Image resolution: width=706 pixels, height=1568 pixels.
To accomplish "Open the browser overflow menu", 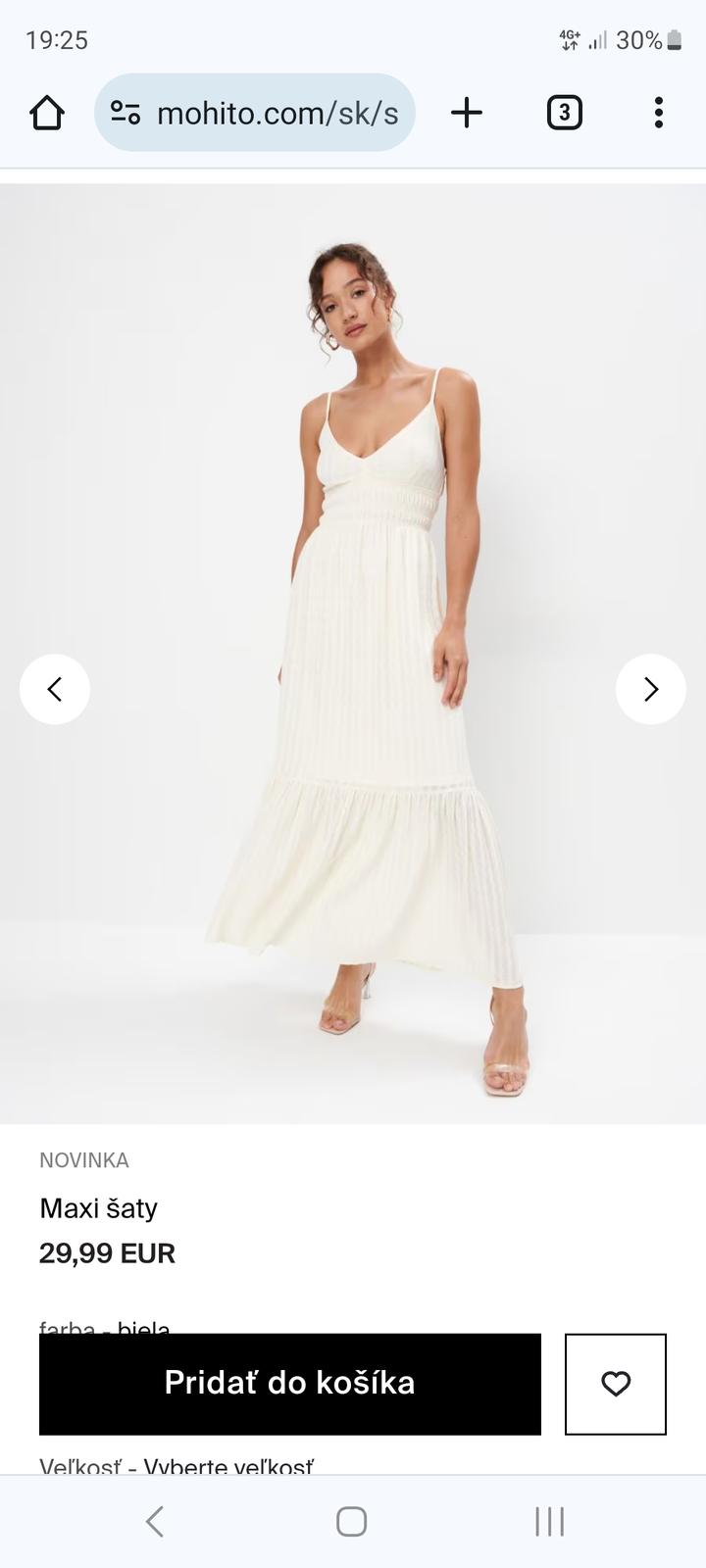I will coord(658,113).
